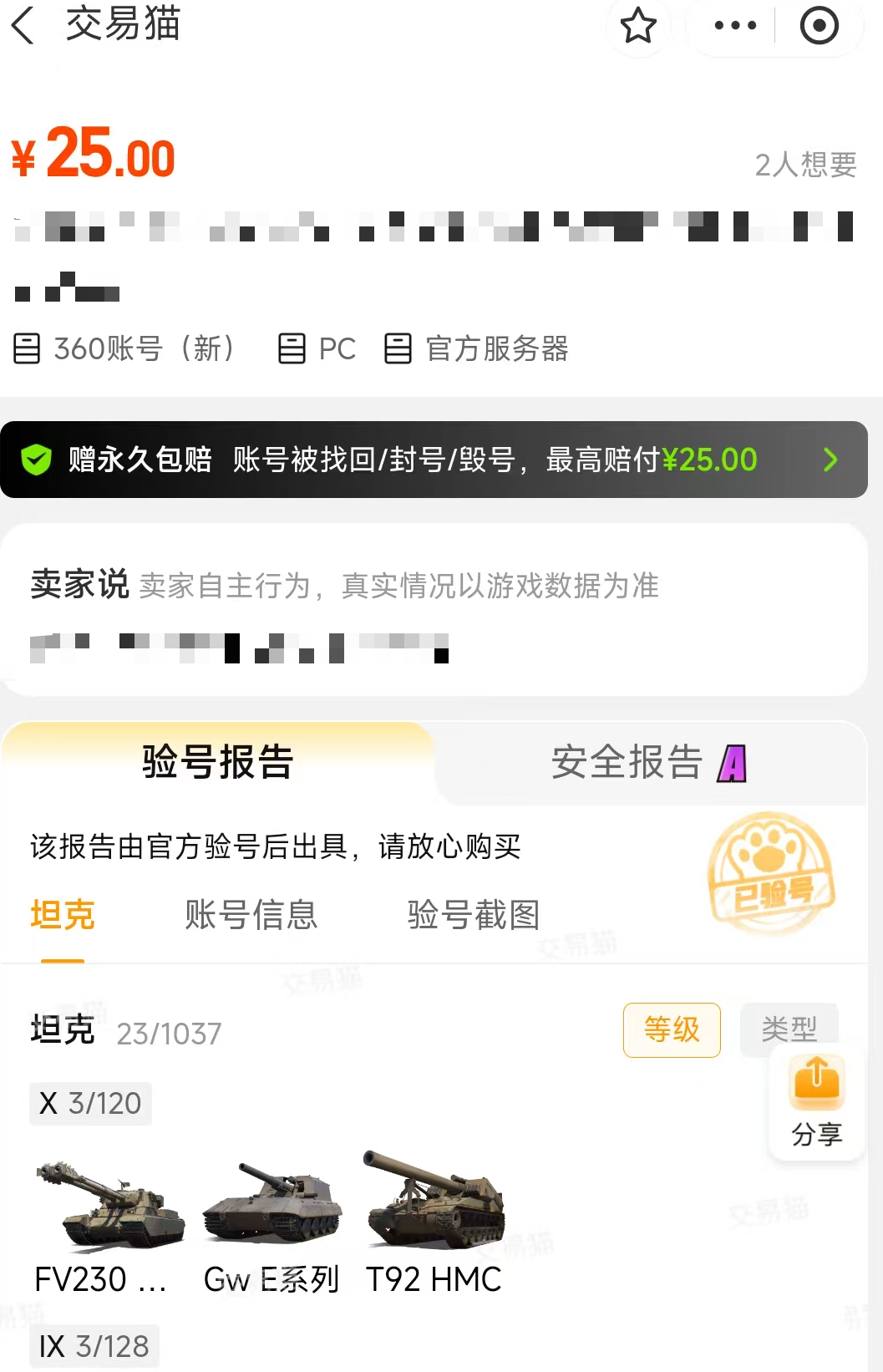Go back from the 交易猫 page

tap(23, 25)
